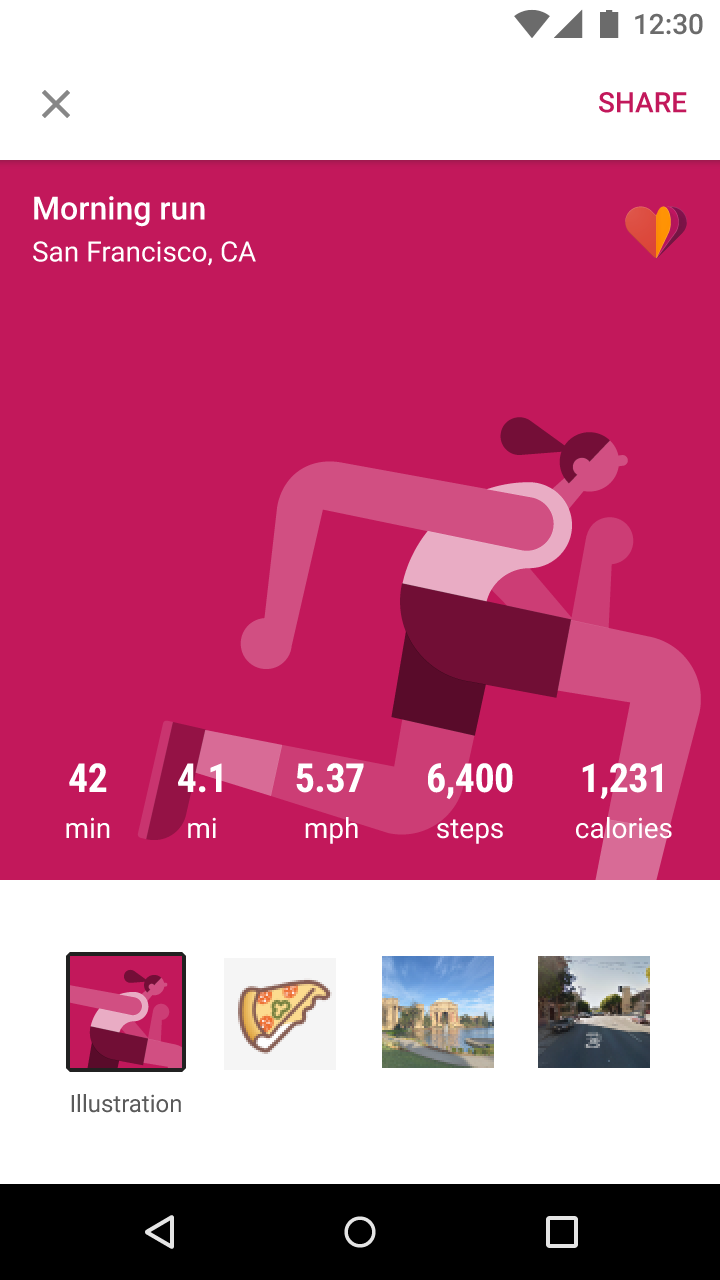The width and height of the screenshot is (720, 1280).
Task: Close the share preview screen
Action: point(56,104)
